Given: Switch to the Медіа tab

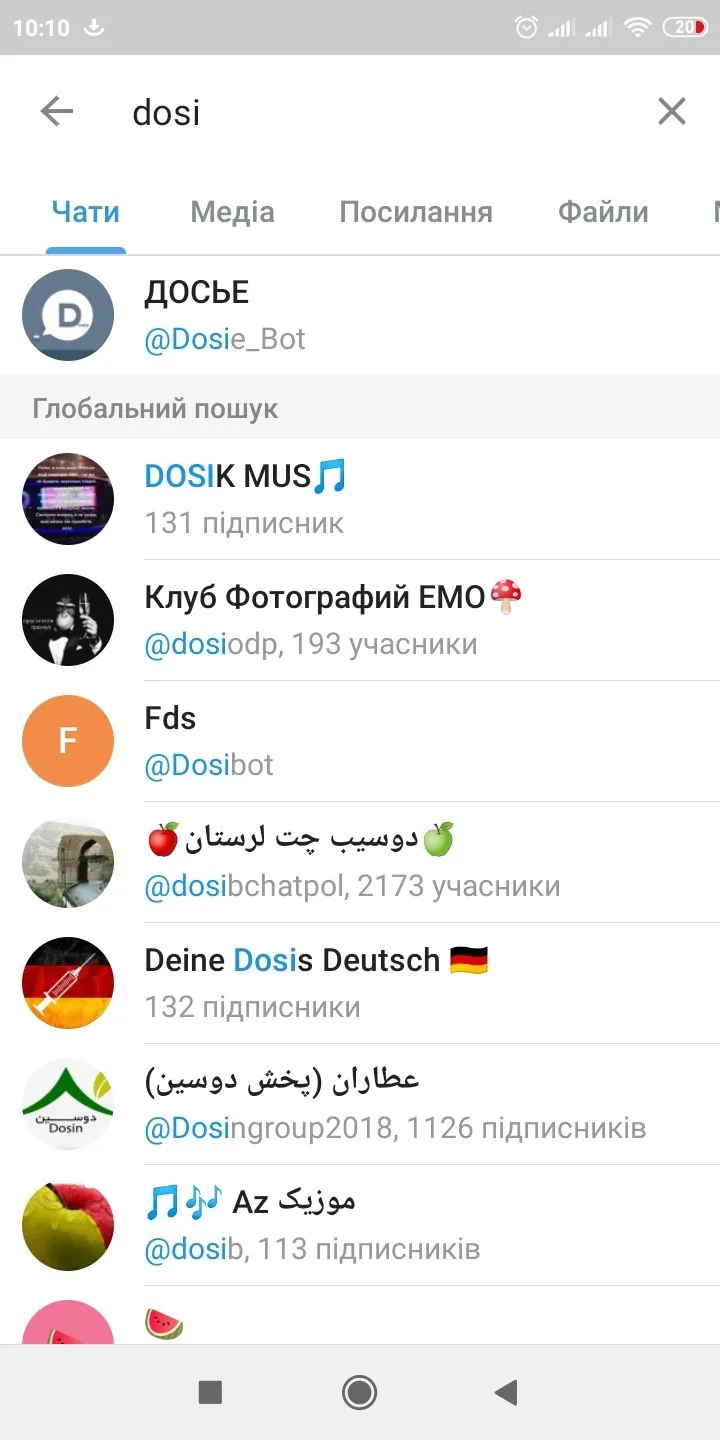Looking at the screenshot, I should point(231,212).
